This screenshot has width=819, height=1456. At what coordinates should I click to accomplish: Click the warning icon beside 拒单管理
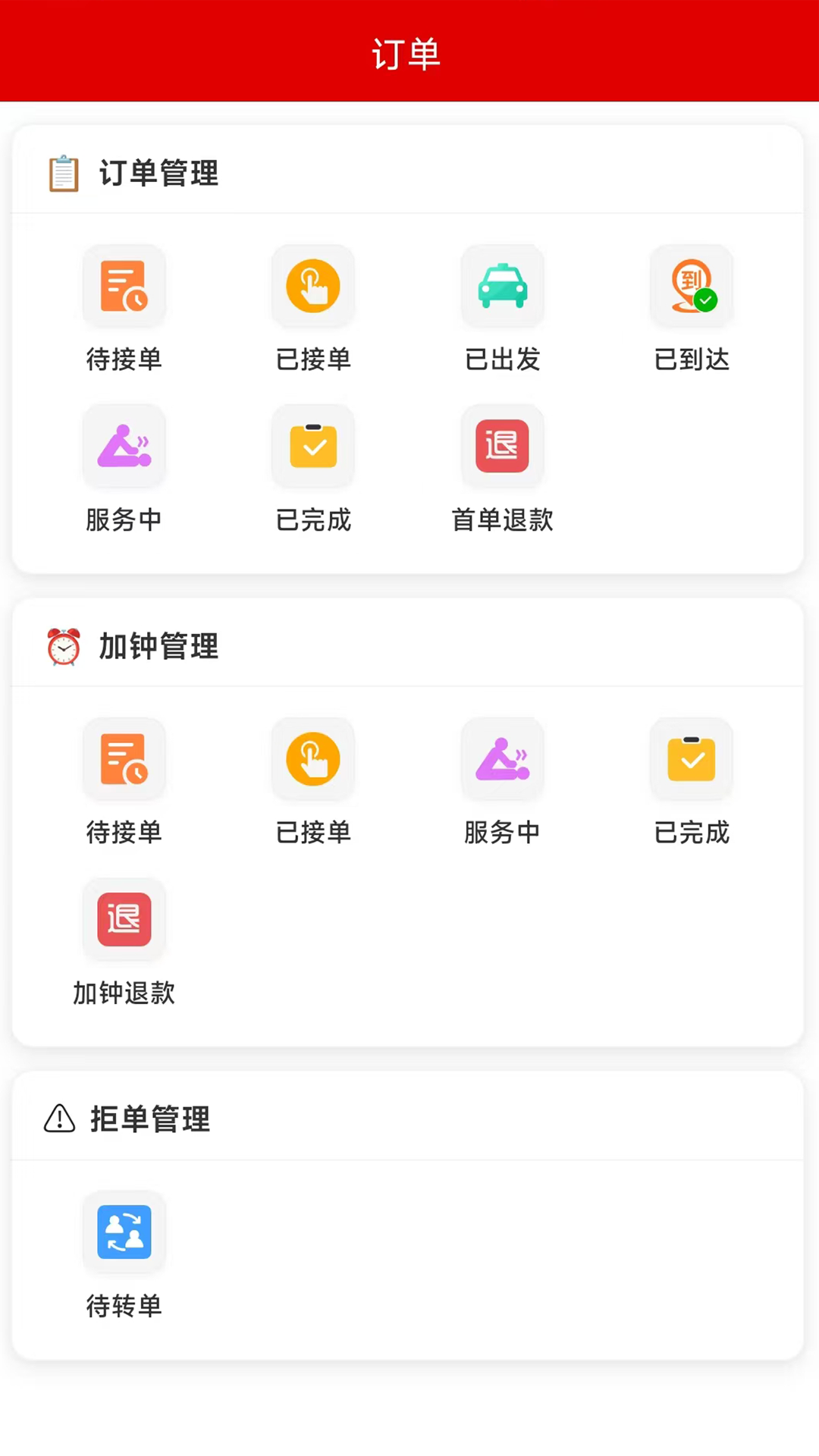[x=59, y=1119]
